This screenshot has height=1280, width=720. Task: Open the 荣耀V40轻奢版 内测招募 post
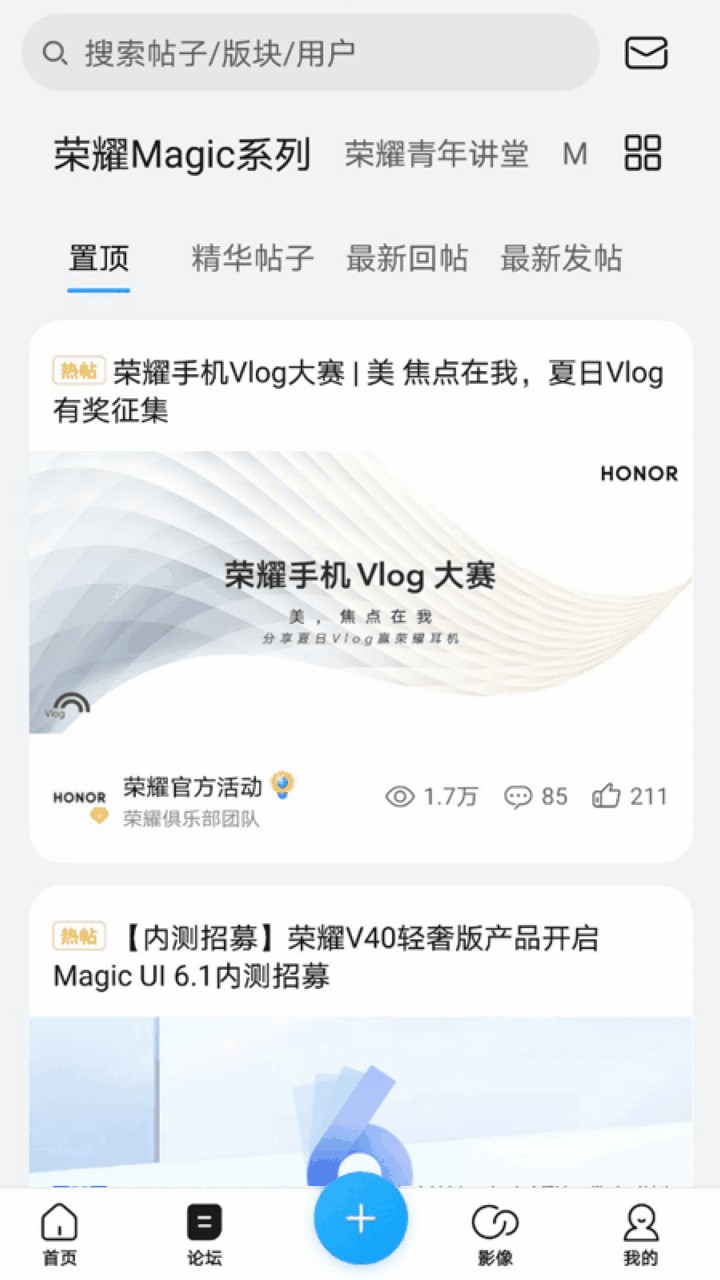(358, 957)
